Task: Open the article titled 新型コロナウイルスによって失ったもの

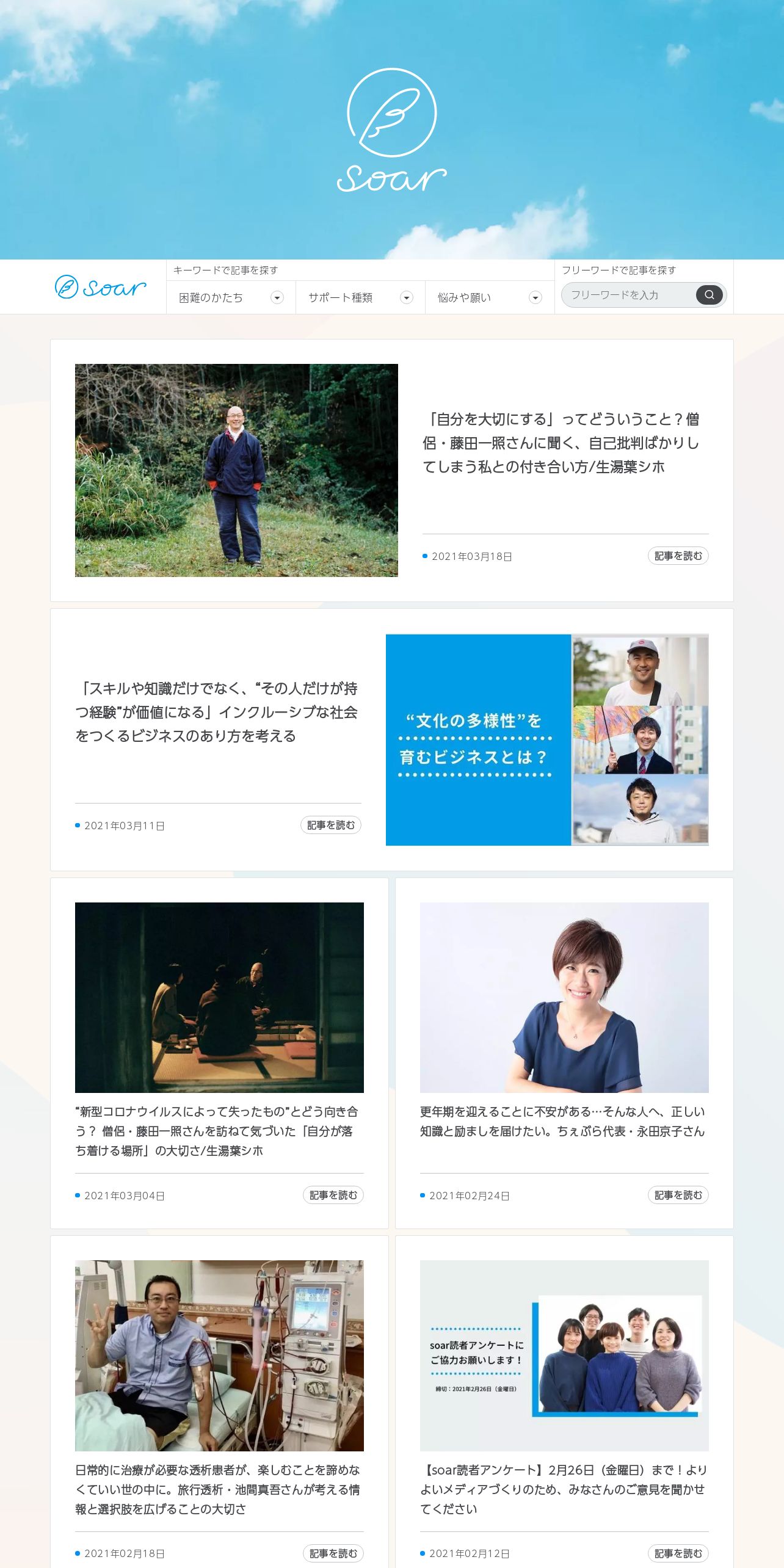Action: (x=217, y=1131)
